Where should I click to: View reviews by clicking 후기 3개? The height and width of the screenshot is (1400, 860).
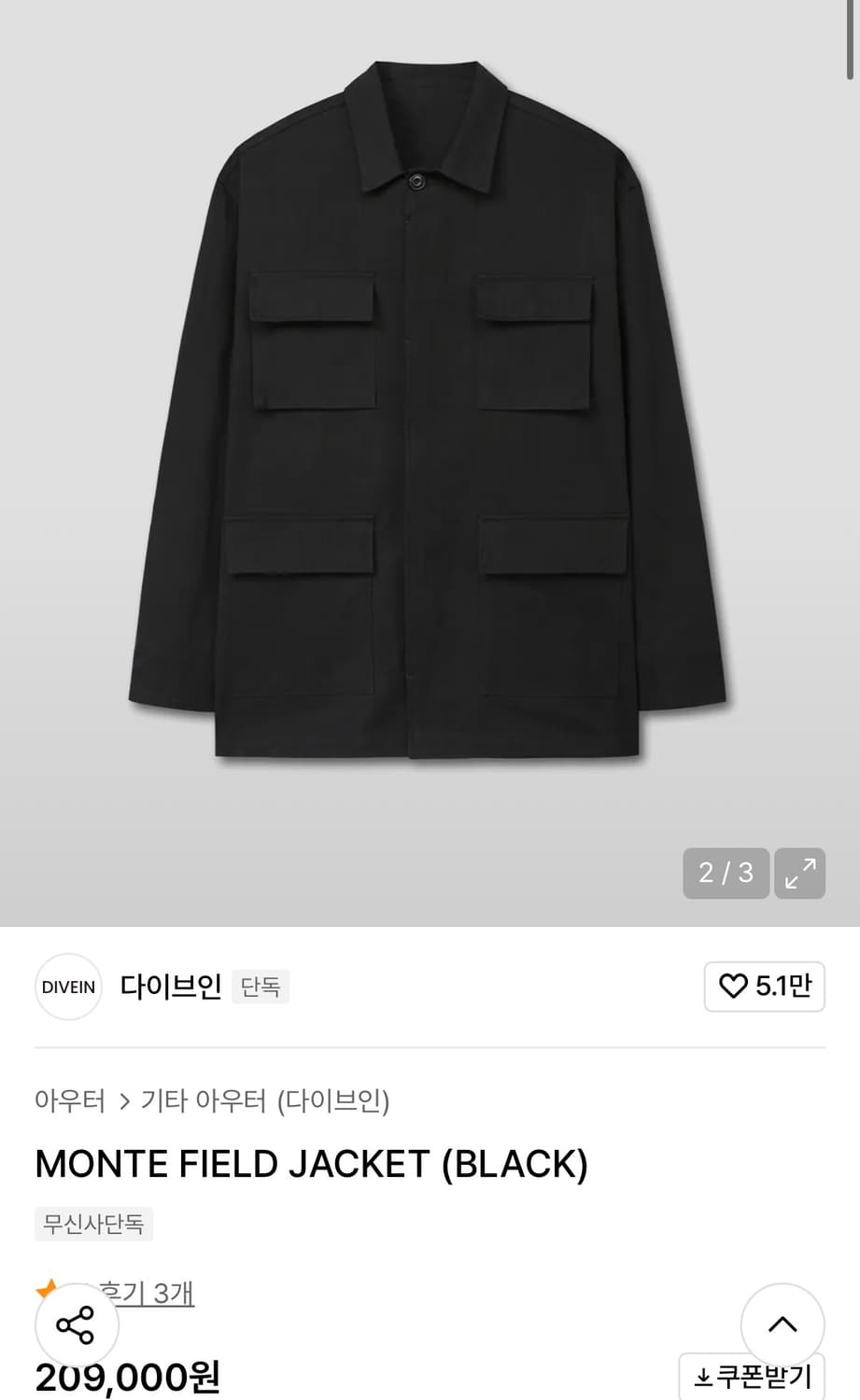[145, 1294]
